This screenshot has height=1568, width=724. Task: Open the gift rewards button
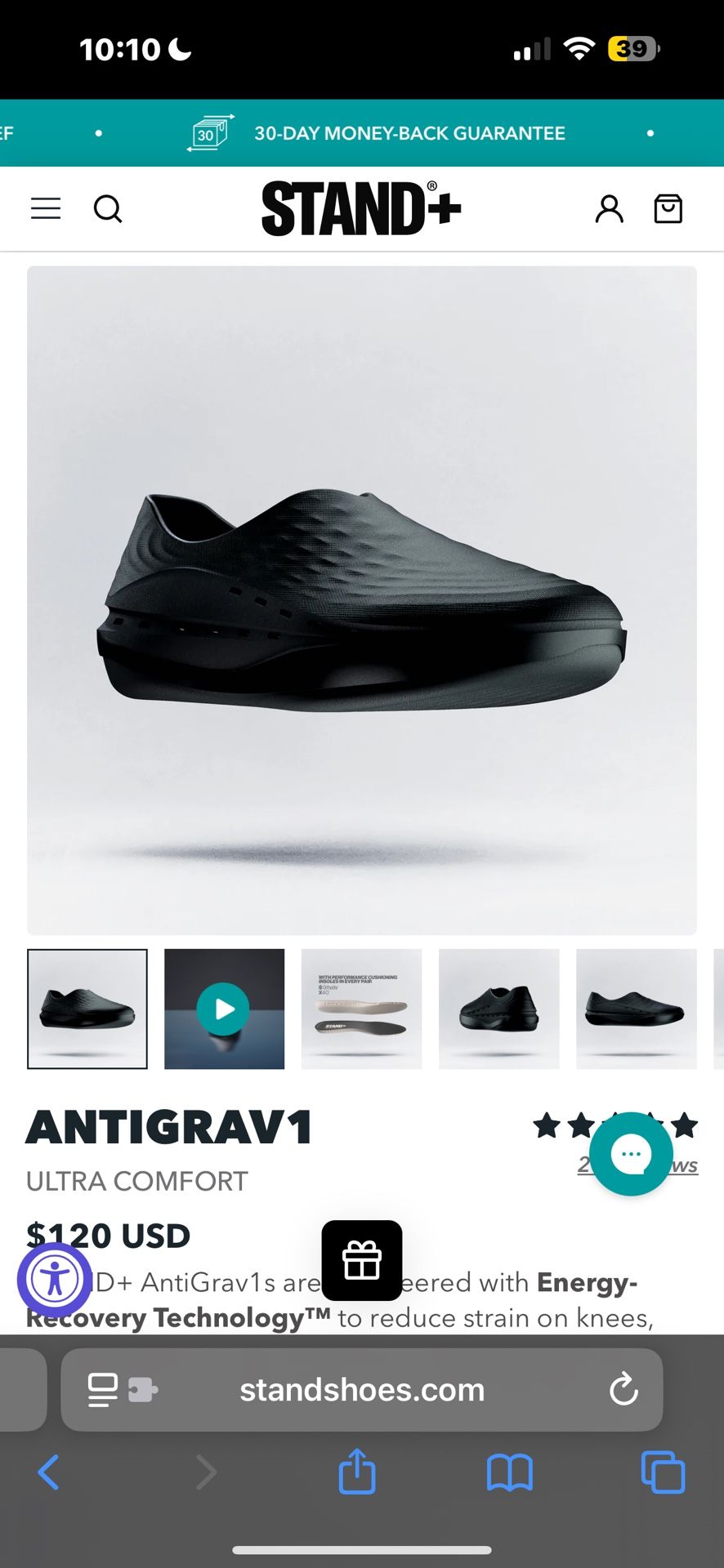pos(362,1260)
